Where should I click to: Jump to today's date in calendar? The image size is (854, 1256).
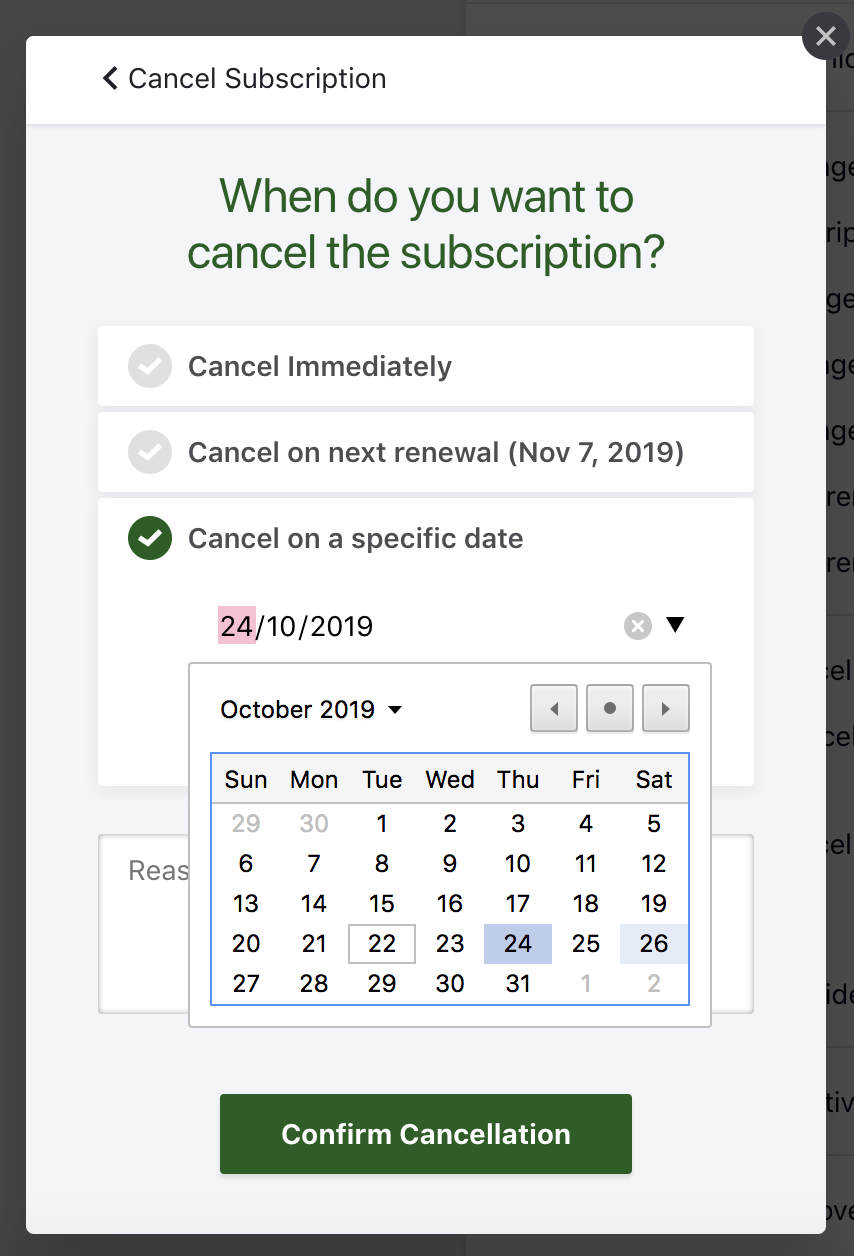click(x=610, y=710)
